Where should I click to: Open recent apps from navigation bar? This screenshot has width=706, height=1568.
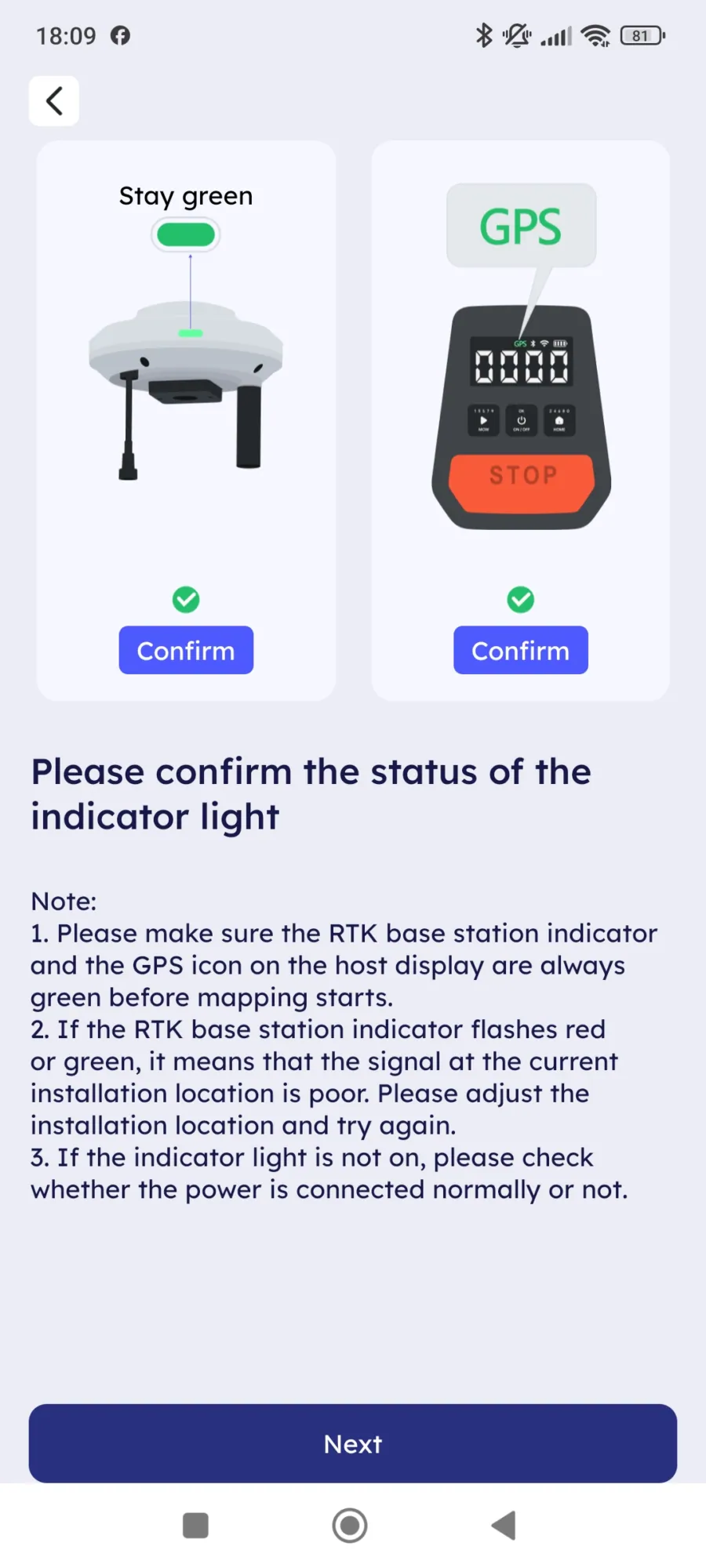(195, 1526)
